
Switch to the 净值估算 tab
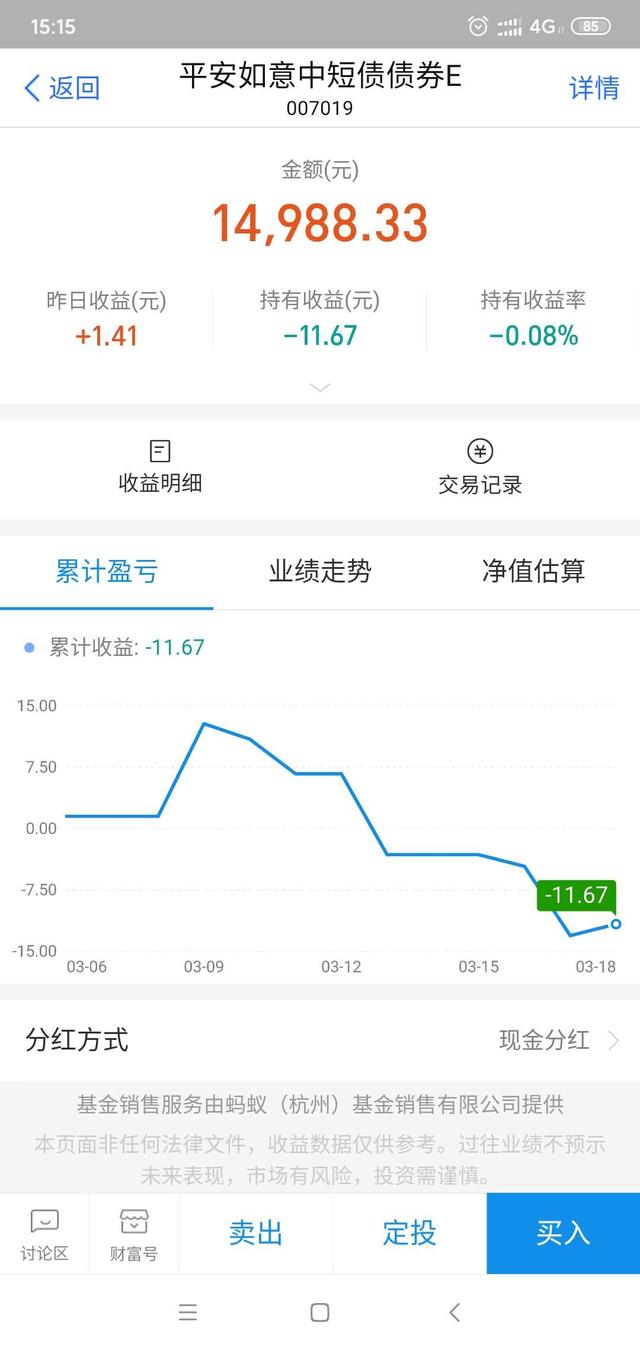533,572
